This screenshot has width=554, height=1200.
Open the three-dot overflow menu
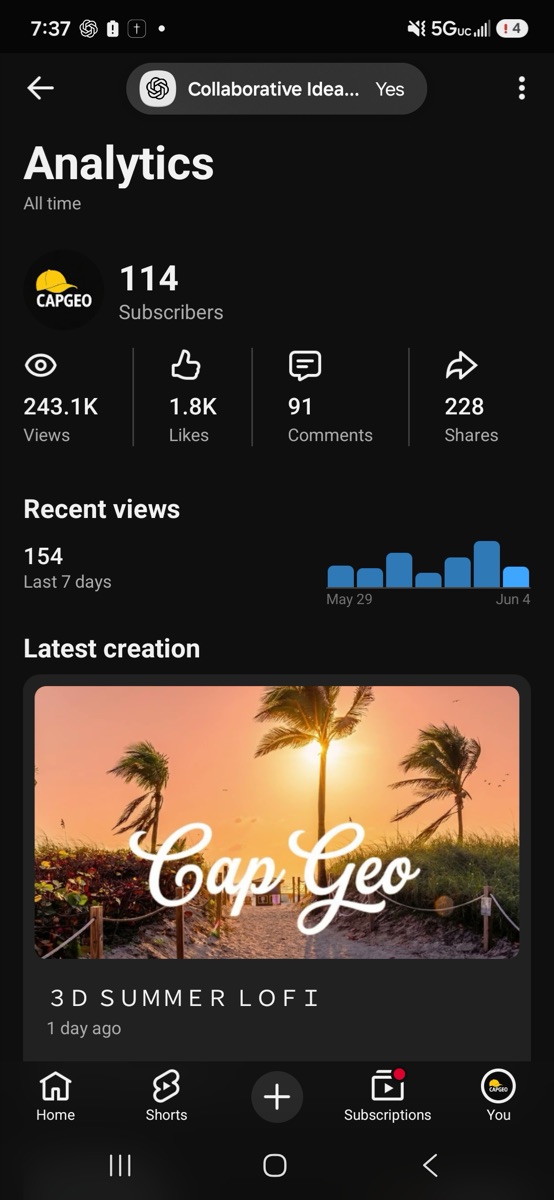(x=521, y=88)
